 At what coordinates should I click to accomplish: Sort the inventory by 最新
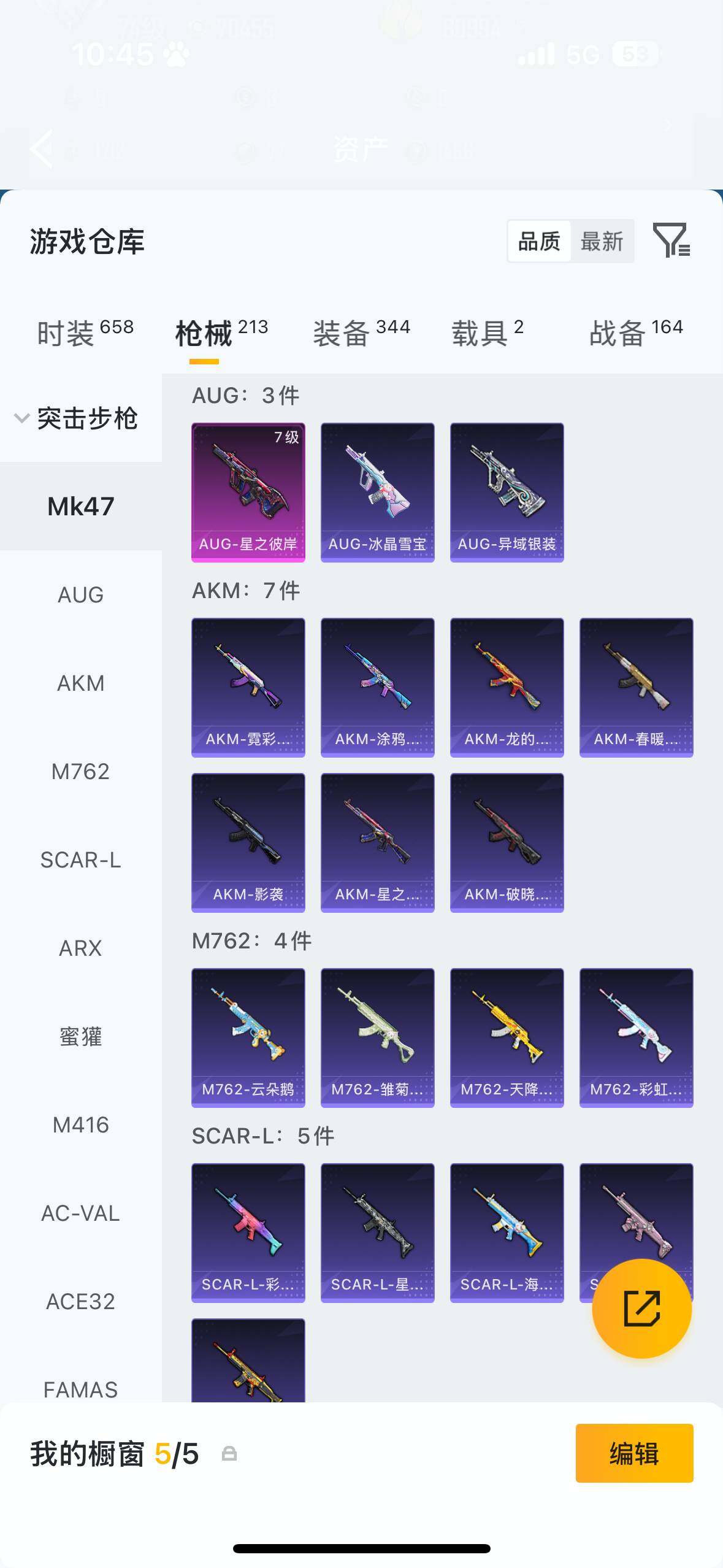pos(602,242)
